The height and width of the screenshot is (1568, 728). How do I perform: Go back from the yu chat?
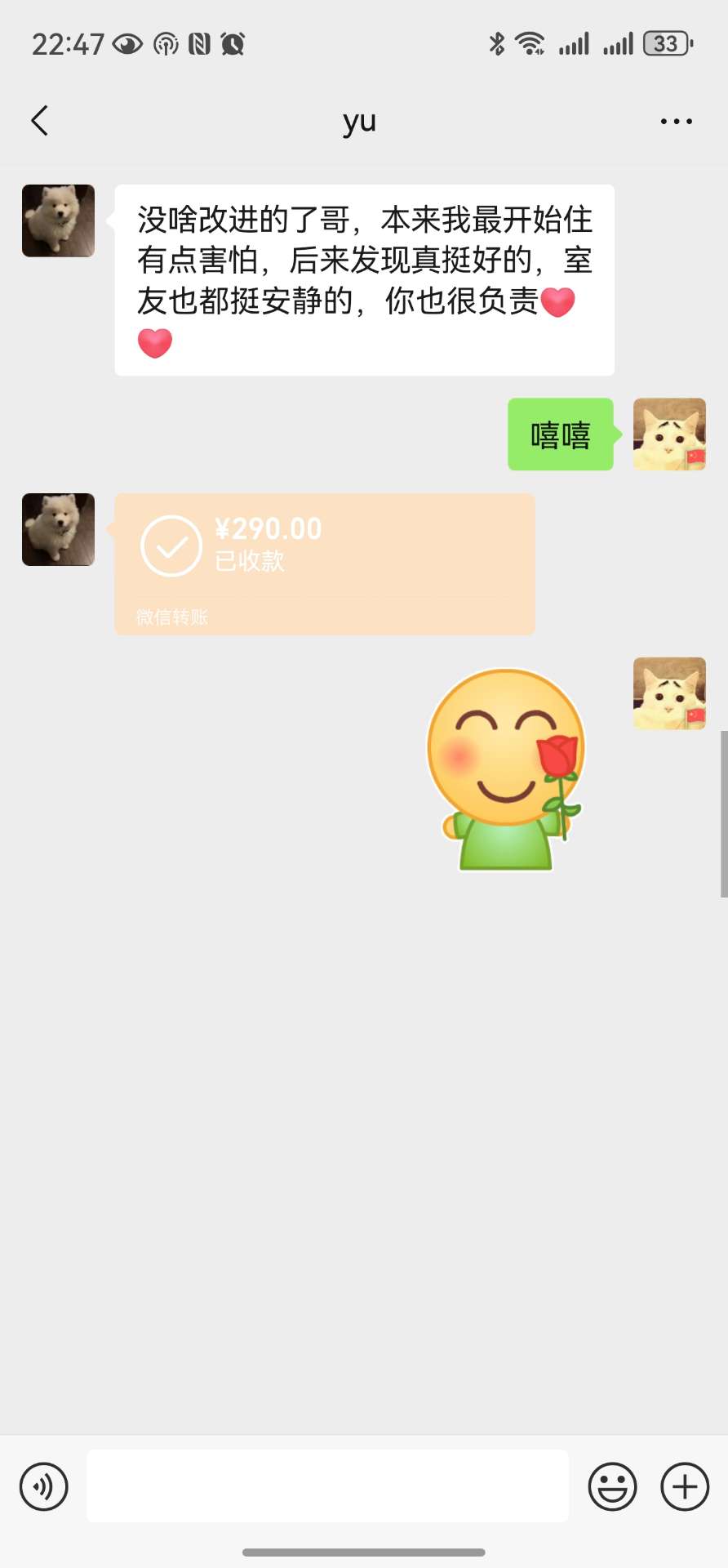click(39, 121)
